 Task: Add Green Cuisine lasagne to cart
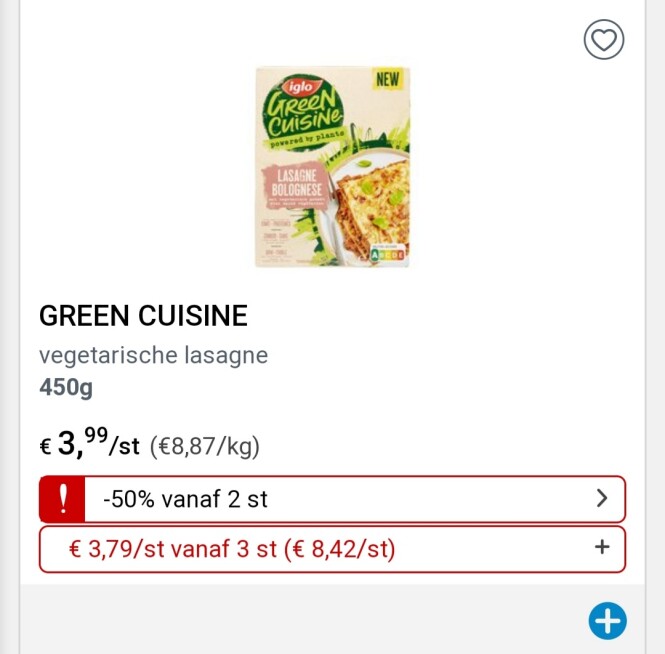tap(607, 621)
